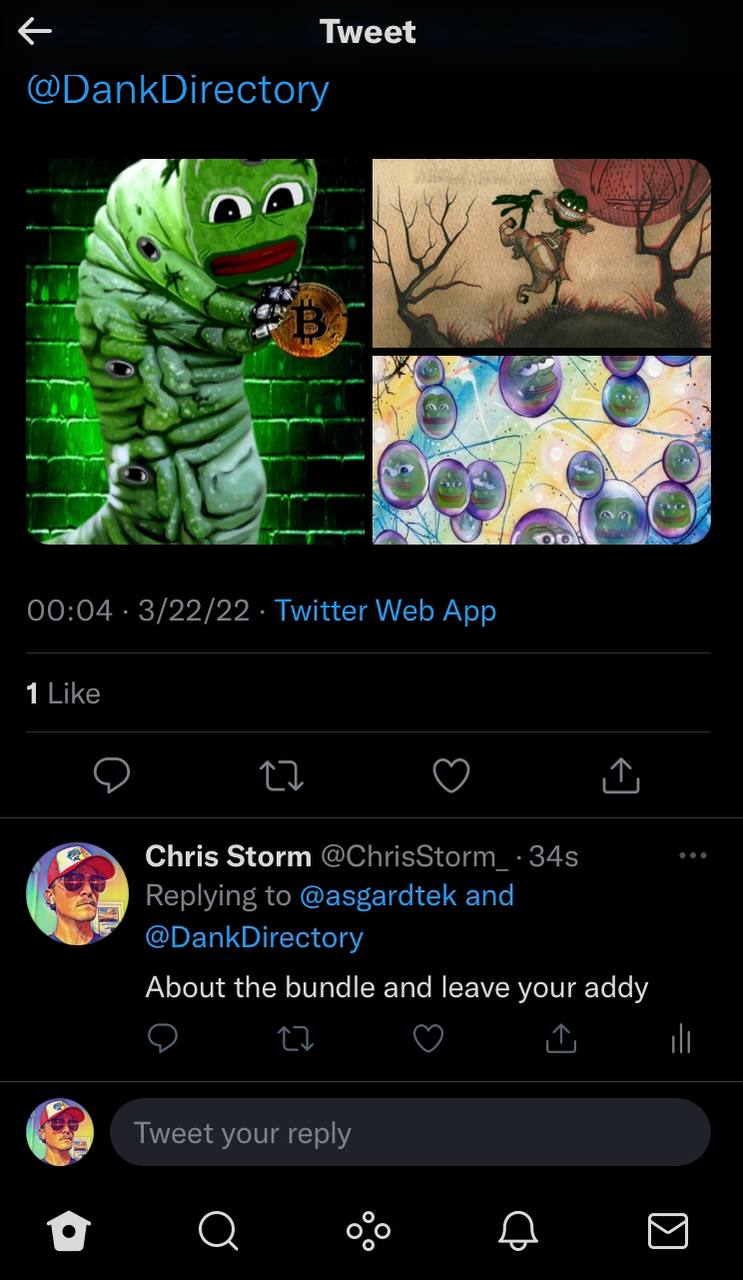Open the Pepe bubbles image

pyautogui.click(x=542, y=450)
